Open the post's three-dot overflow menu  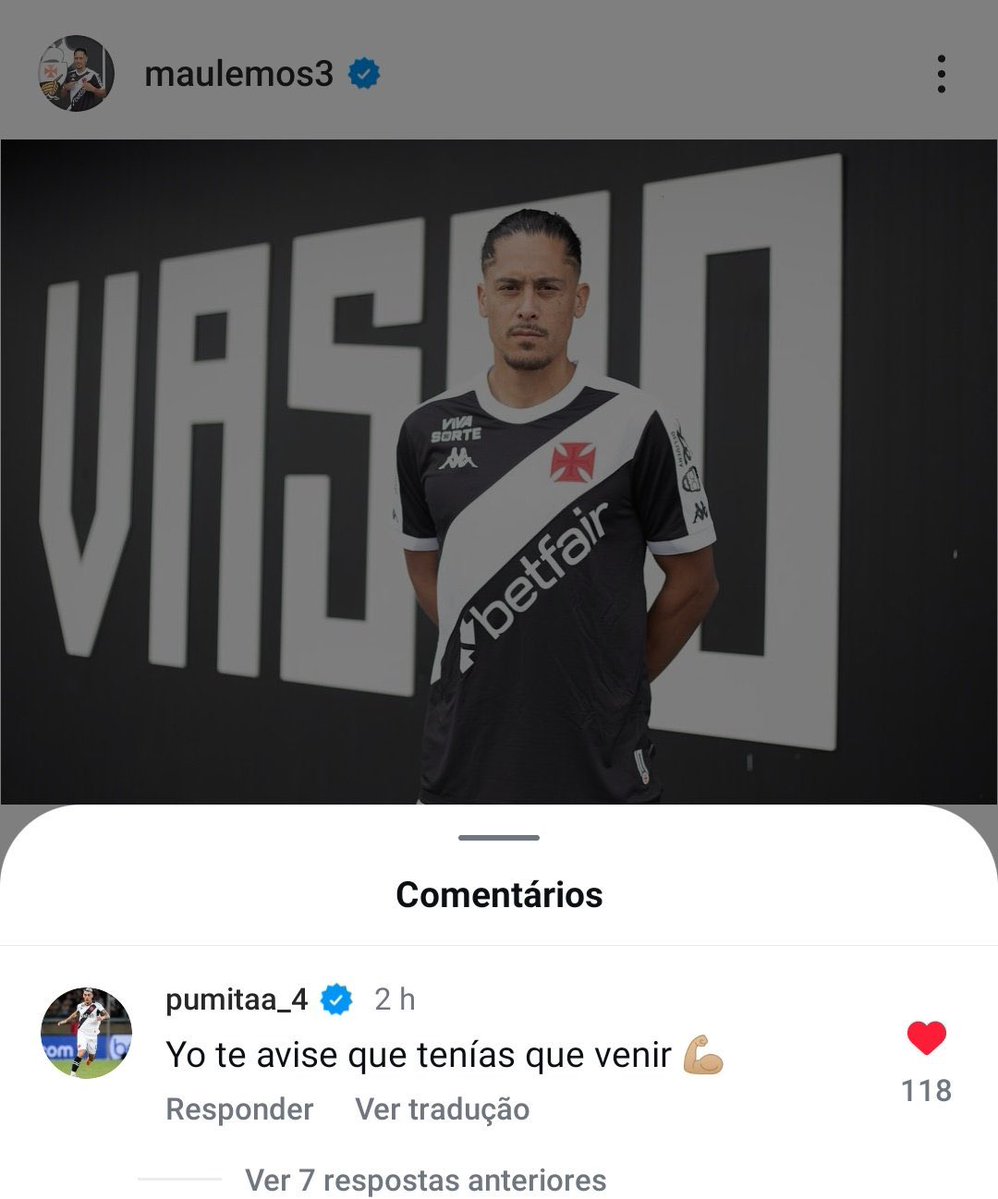941,74
